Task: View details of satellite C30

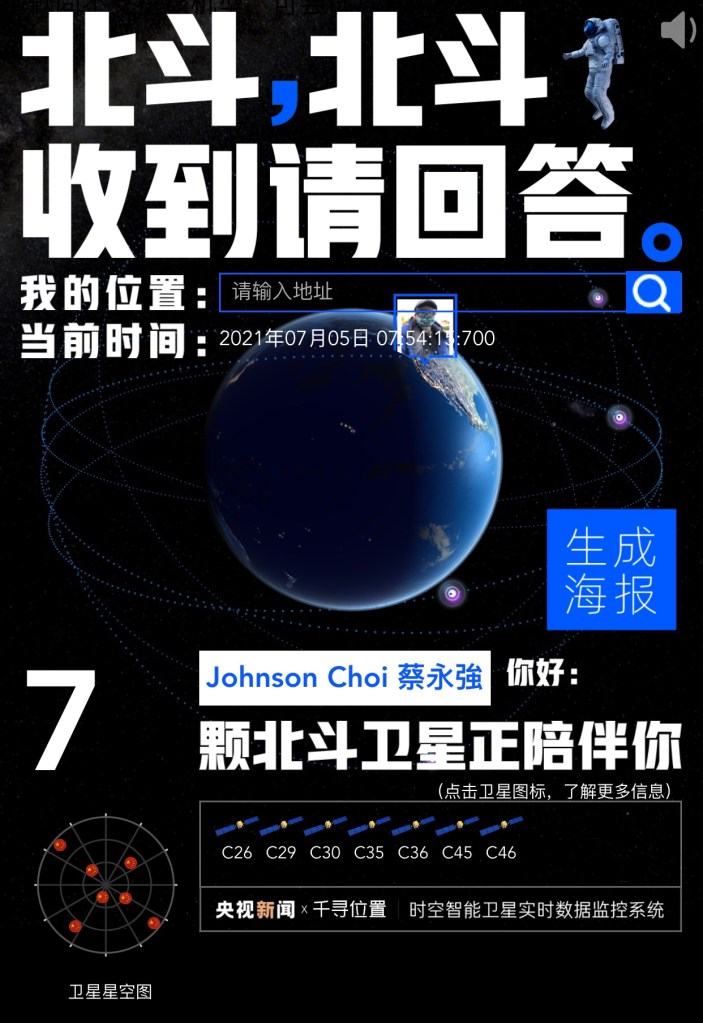Action: pos(325,828)
